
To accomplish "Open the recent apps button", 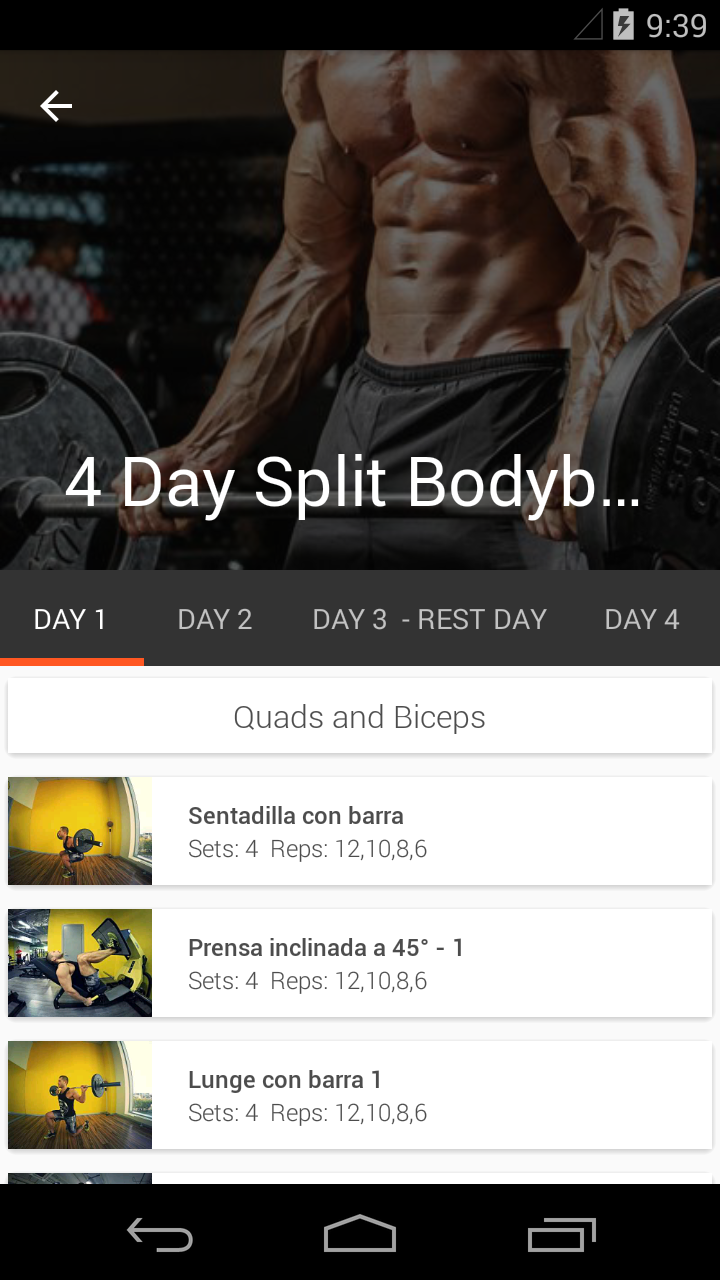I will [x=562, y=1234].
